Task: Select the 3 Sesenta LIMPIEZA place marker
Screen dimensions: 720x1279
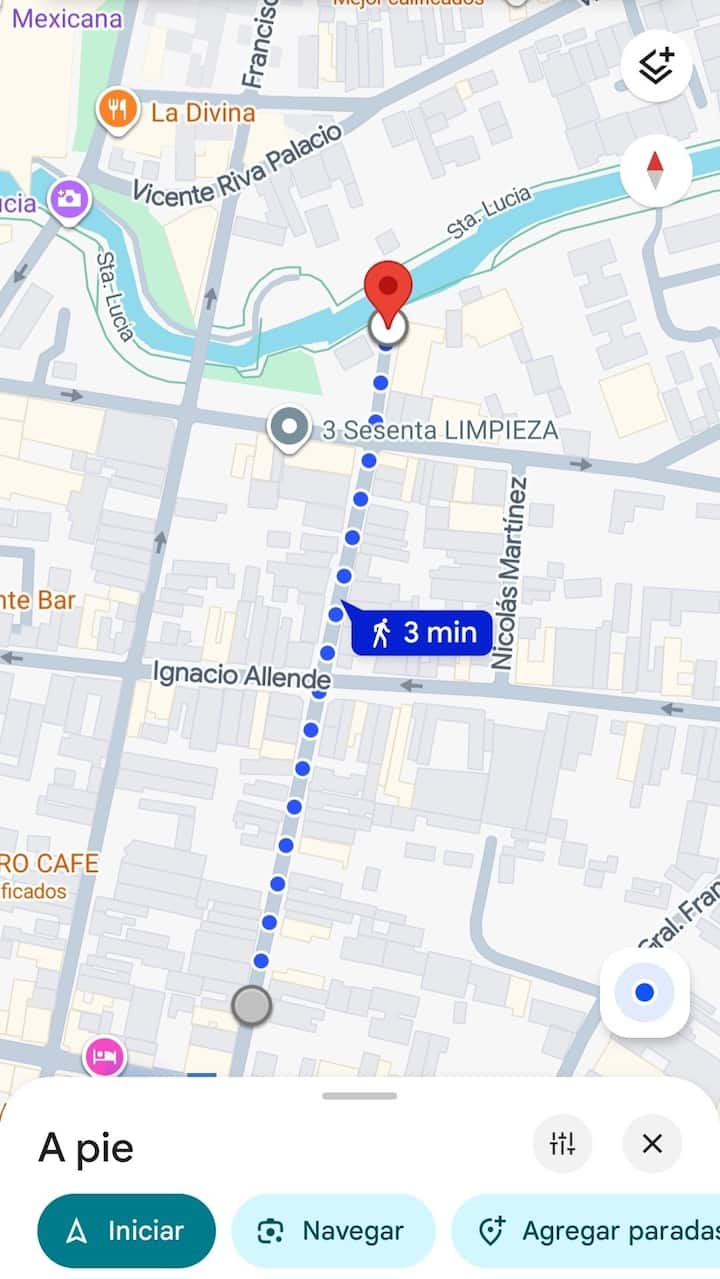Action: pos(290,429)
